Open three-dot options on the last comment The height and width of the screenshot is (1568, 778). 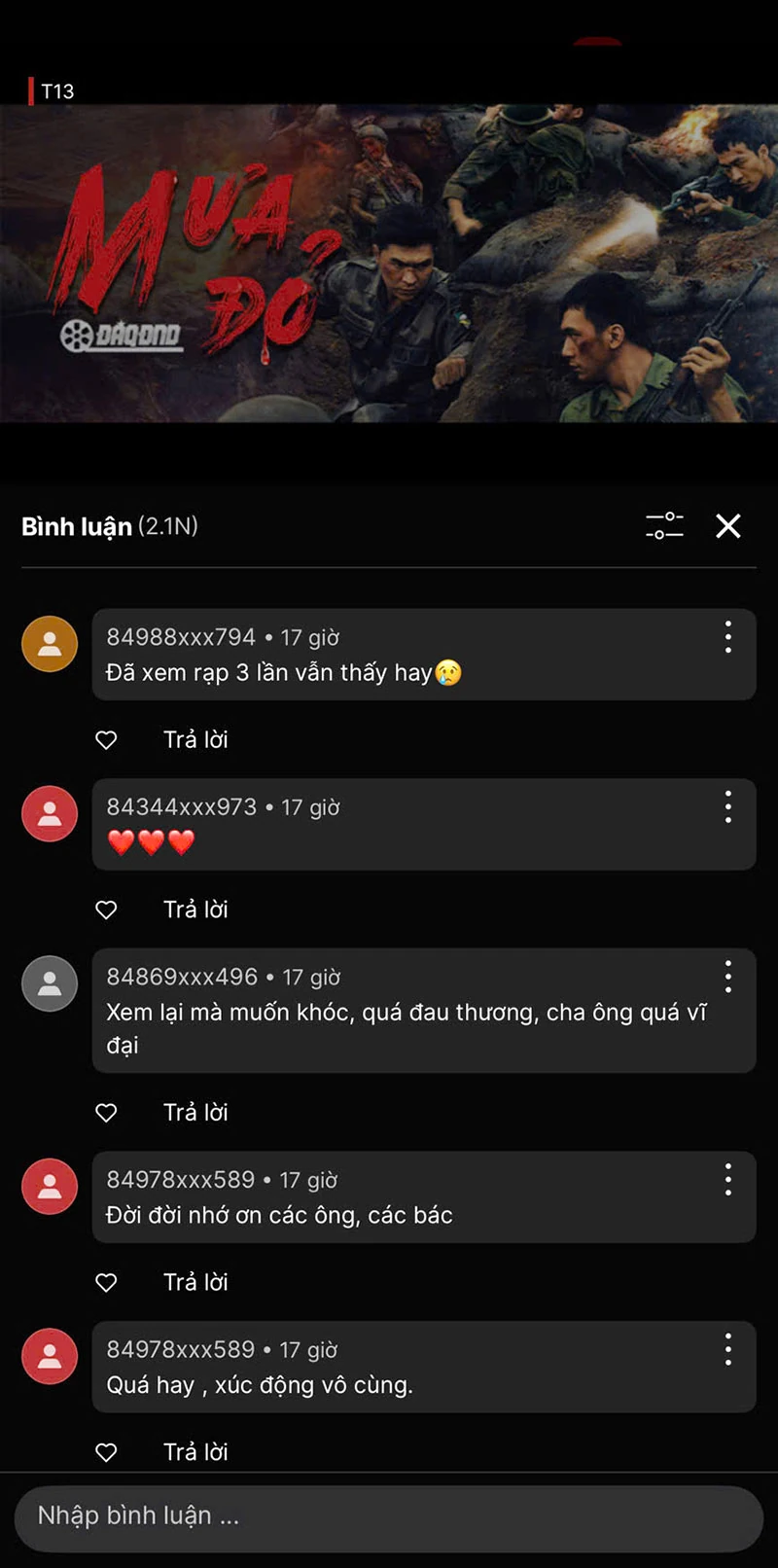tap(727, 1350)
